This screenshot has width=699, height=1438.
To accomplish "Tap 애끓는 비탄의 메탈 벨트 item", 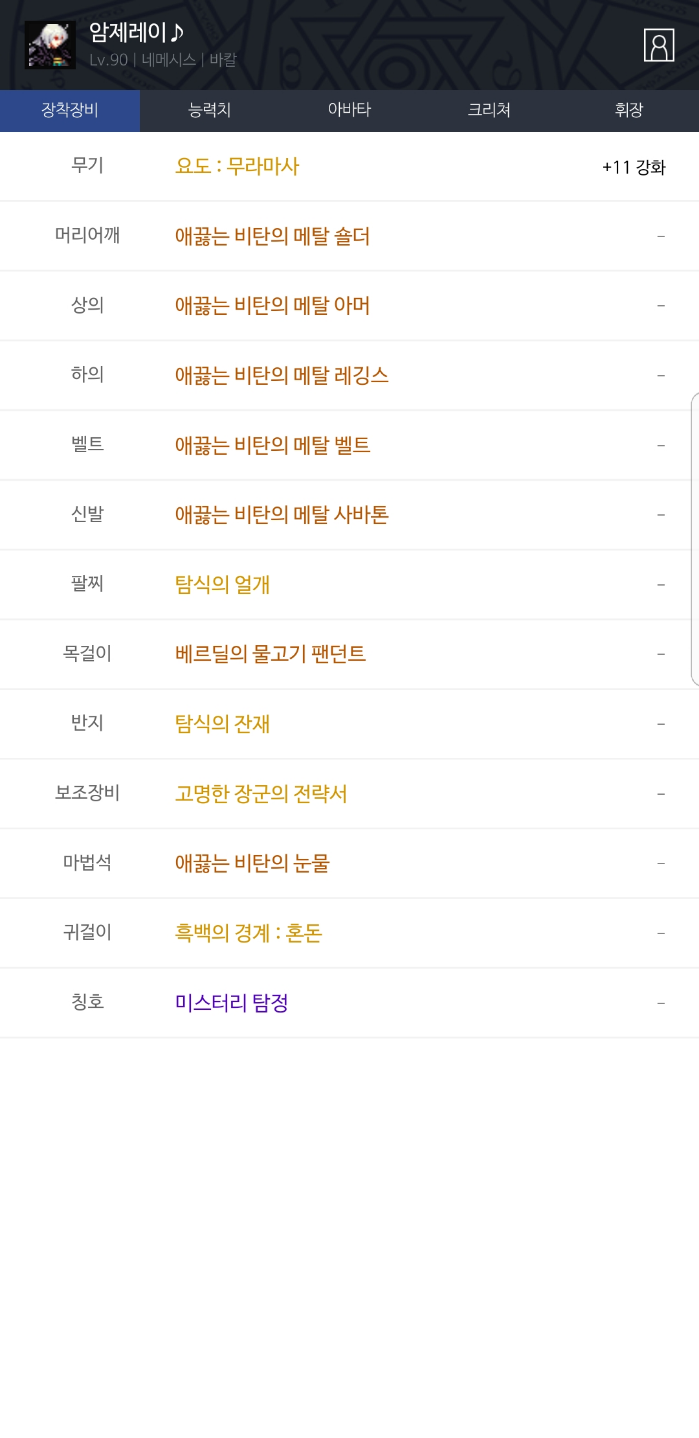I will pyautogui.click(x=272, y=446).
